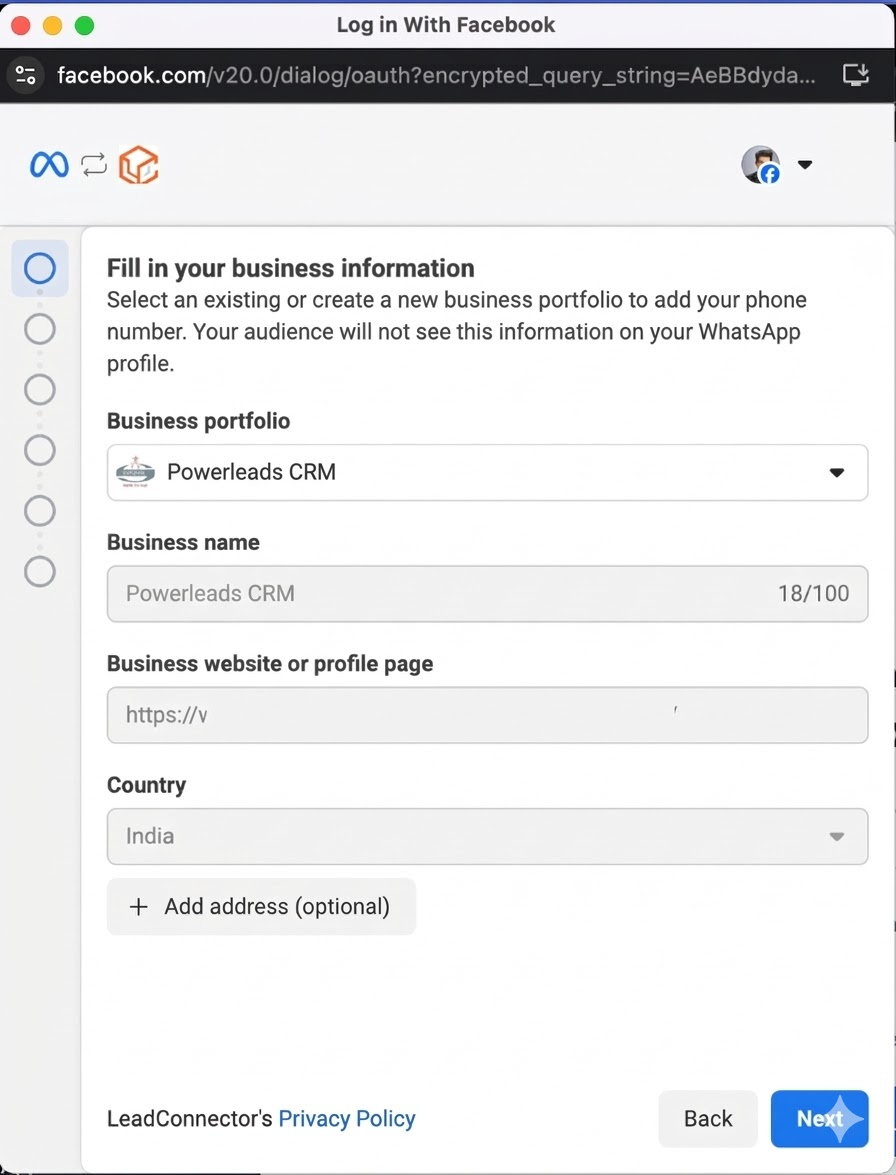Open the Facebook account switcher
Screen dimensions: 896x1175
point(777,165)
